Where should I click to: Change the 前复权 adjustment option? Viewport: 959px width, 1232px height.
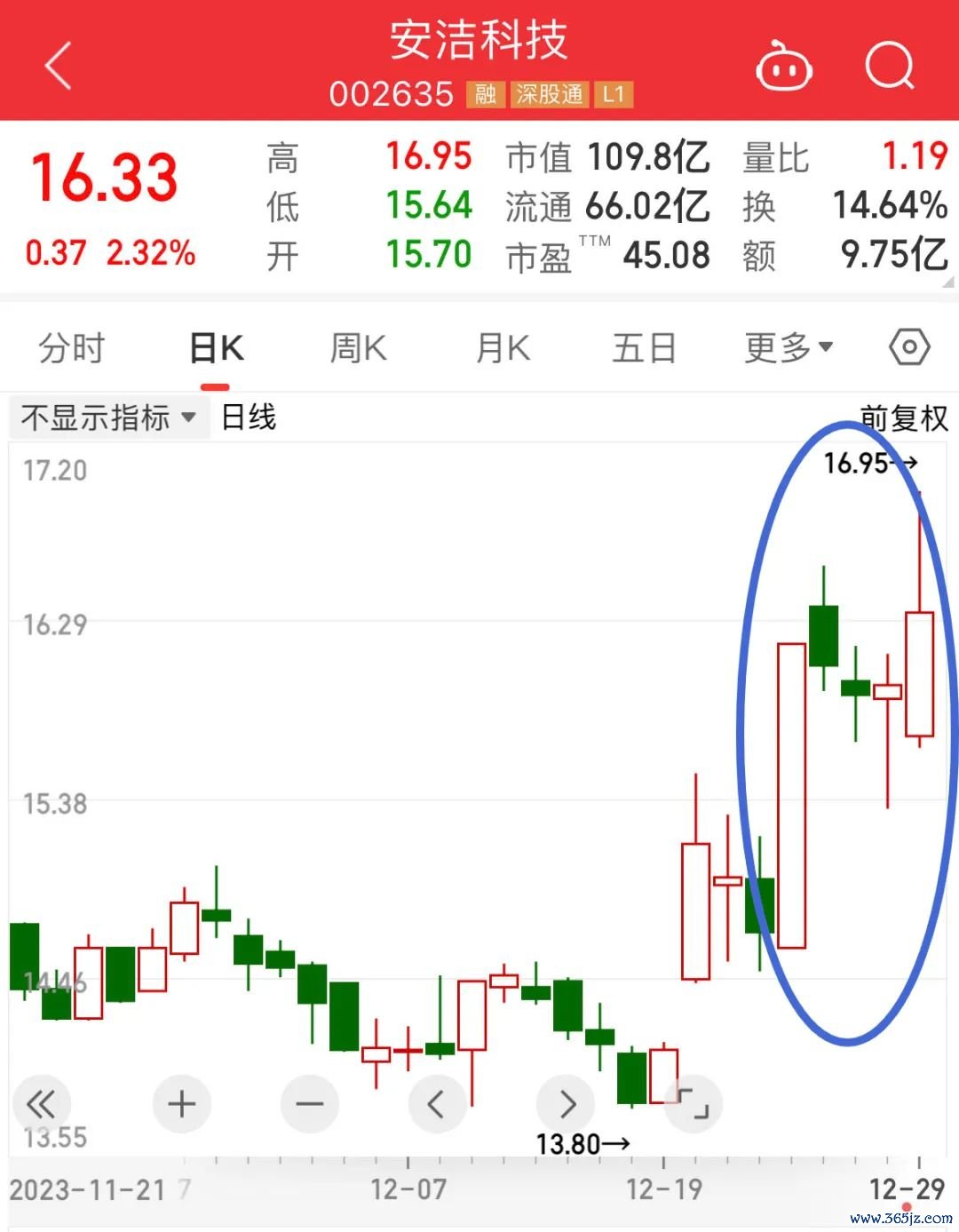point(904,417)
